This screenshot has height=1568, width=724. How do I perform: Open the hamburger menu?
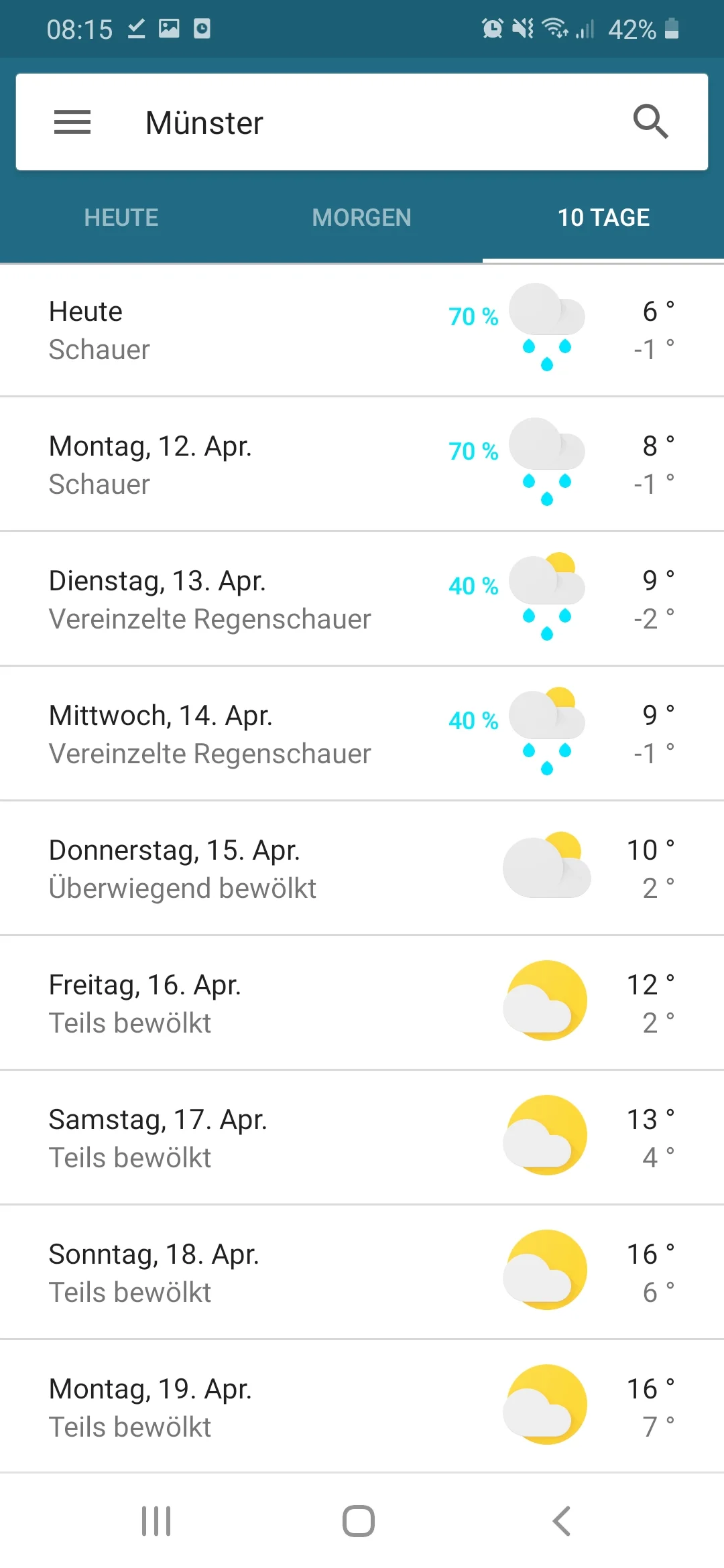pyautogui.click(x=72, y=122)
